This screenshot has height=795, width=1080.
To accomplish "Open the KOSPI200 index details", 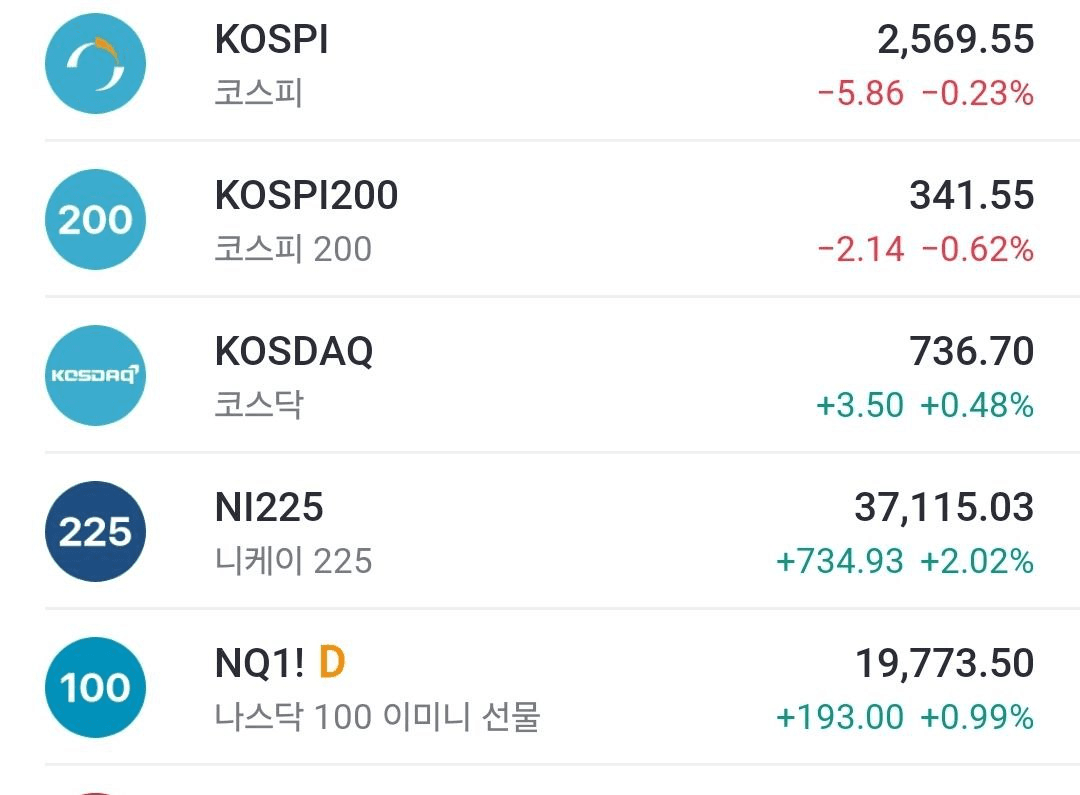I will pos(540,221).
